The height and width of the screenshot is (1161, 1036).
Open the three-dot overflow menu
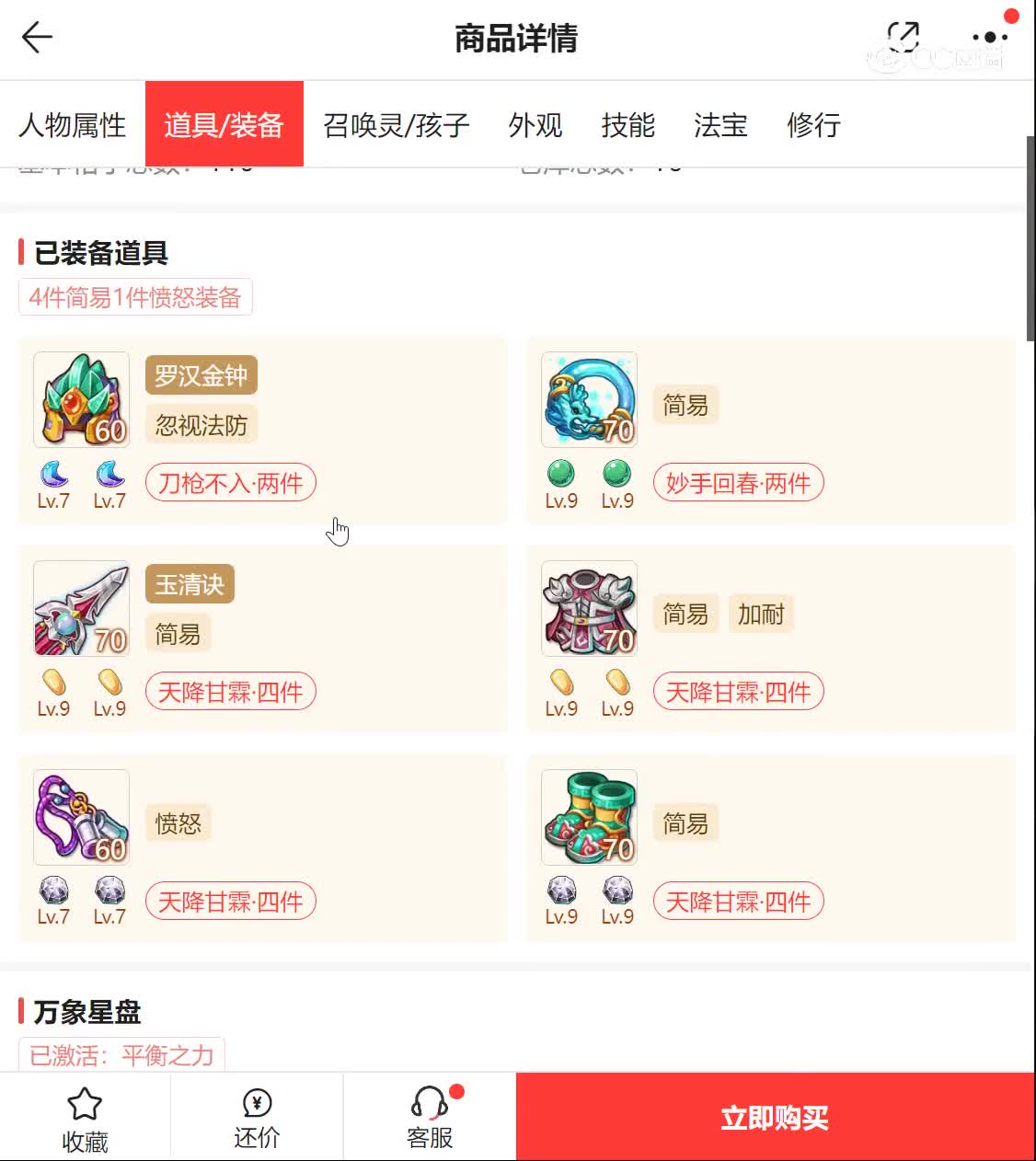tap(989, 38)
